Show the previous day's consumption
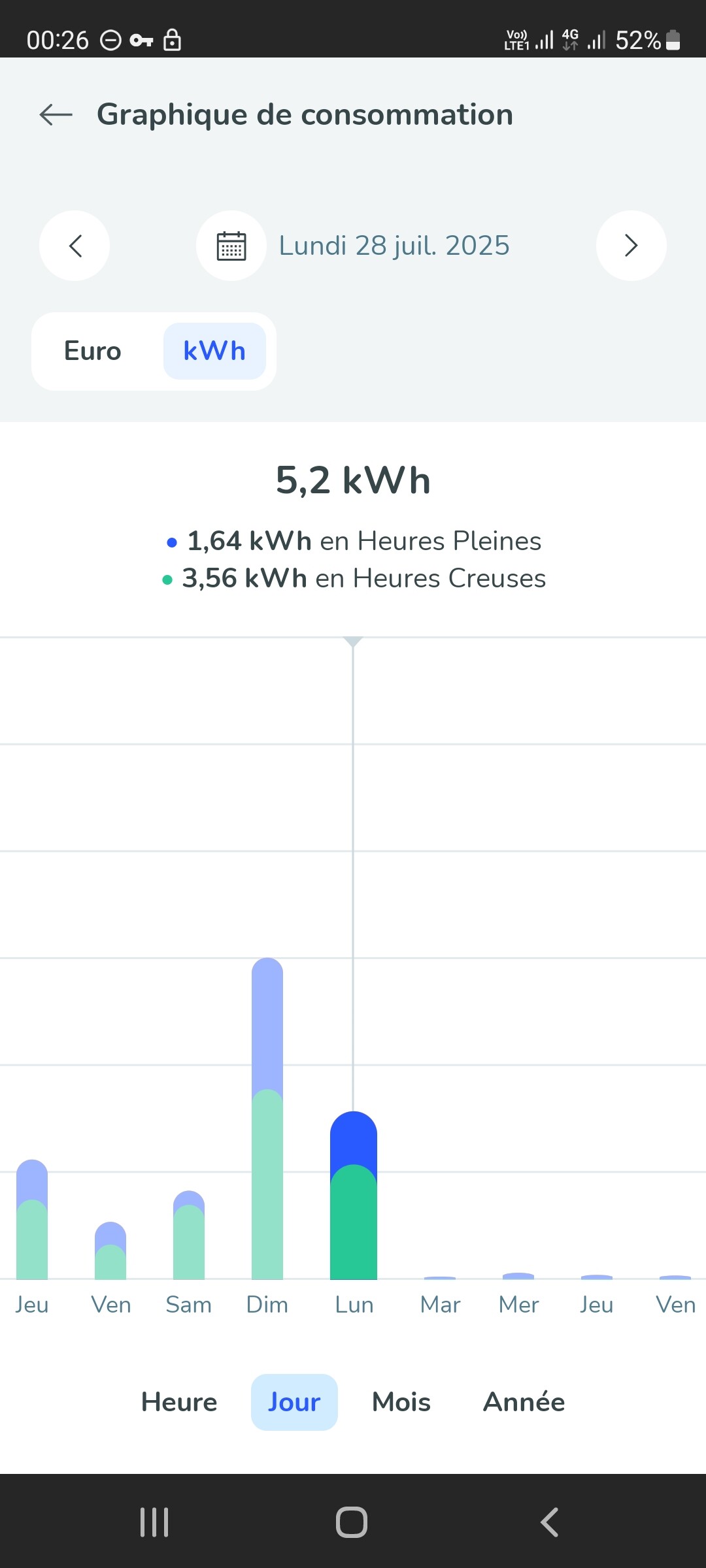The width and height of the screenshot is (706, 1568). pyautogui.click(x=75, y=246)
